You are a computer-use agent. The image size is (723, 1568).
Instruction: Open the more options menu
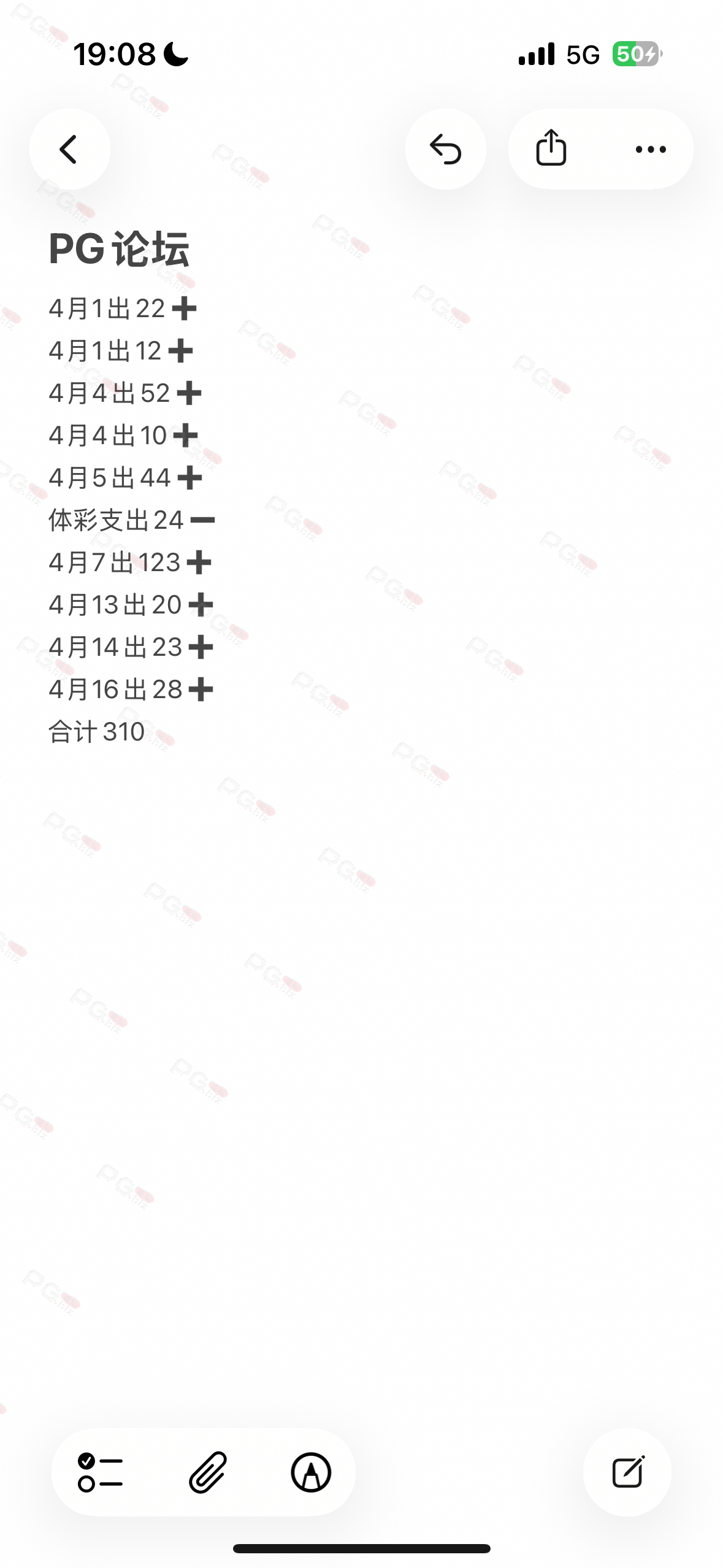[x=651, y=149]
